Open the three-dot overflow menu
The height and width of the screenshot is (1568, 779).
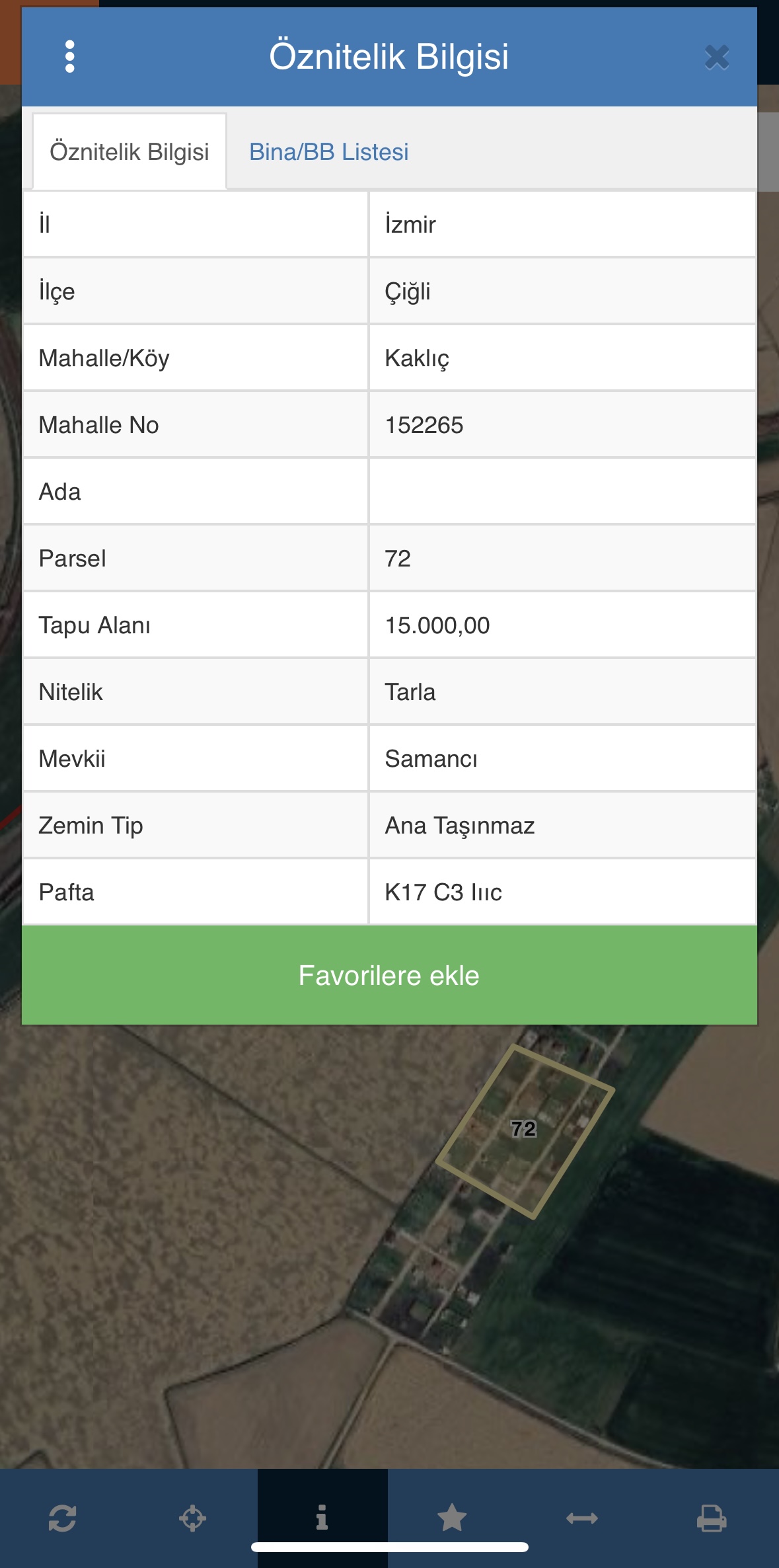tap(70, 57)
